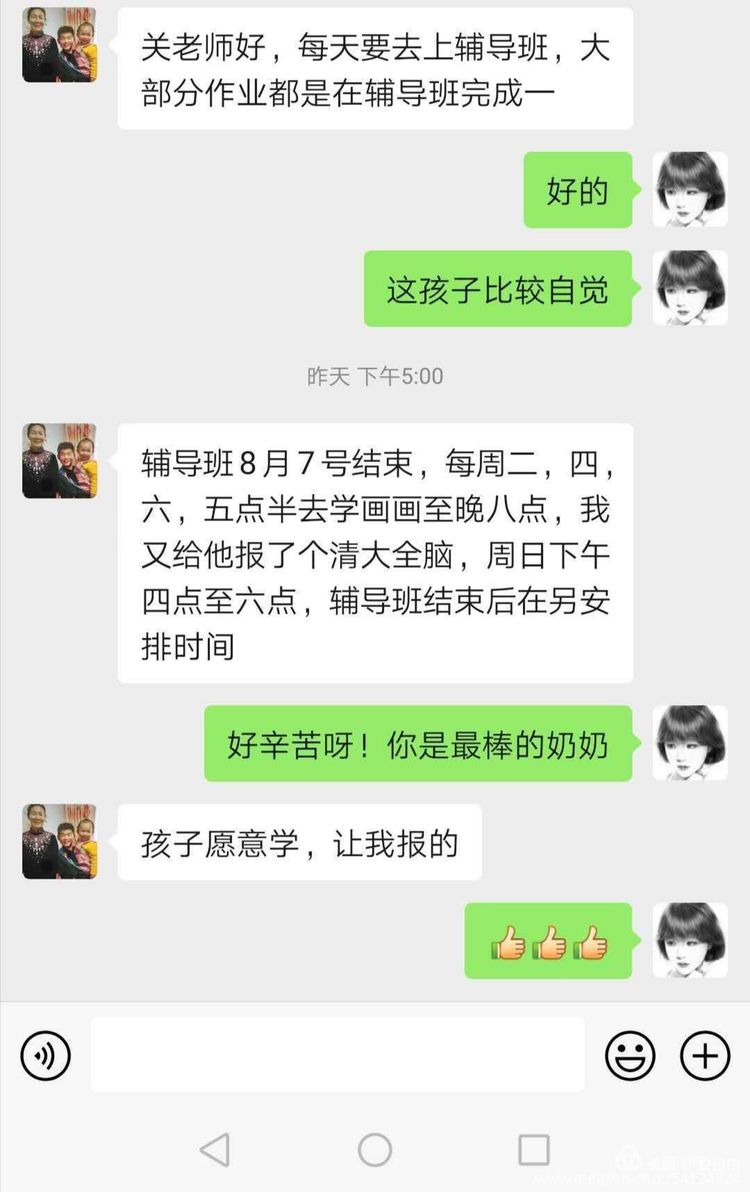Open the plus attachments menu
750x1192 pixels.
click(705, 1055)
